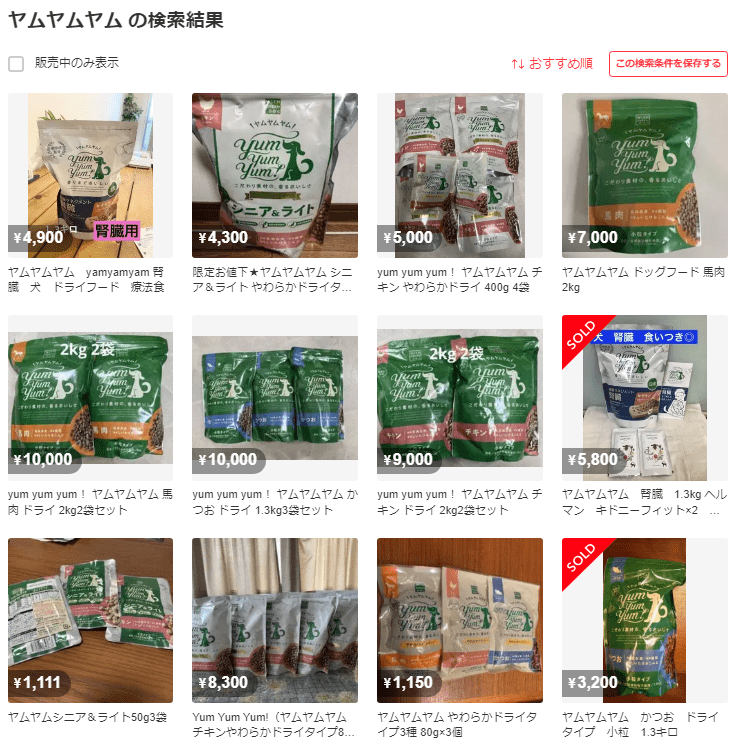
Task: Select the ¥8,300 チキンやわらかドライタイプ listing
Action: [x=275, y=620]
